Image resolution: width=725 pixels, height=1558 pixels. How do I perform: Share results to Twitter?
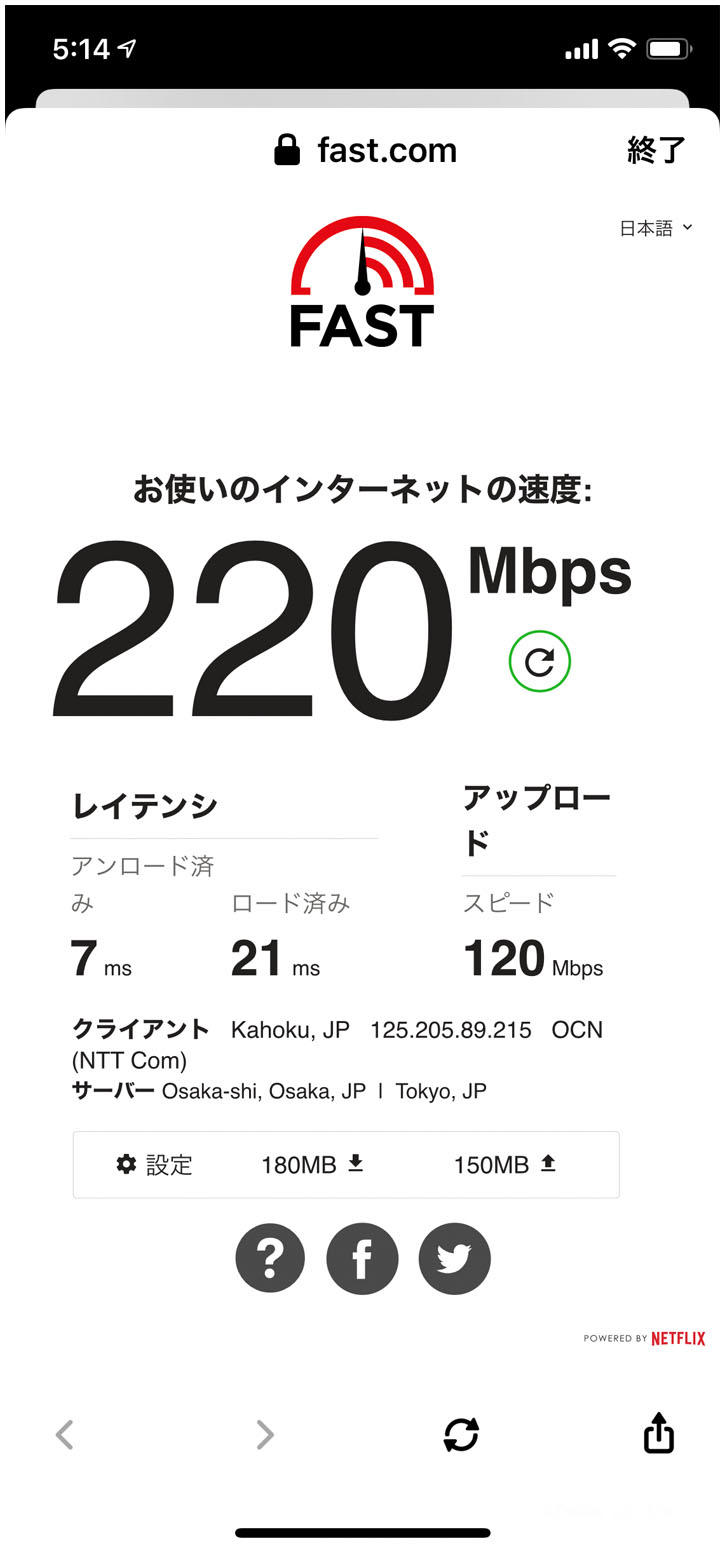[x=454, y=1258]
